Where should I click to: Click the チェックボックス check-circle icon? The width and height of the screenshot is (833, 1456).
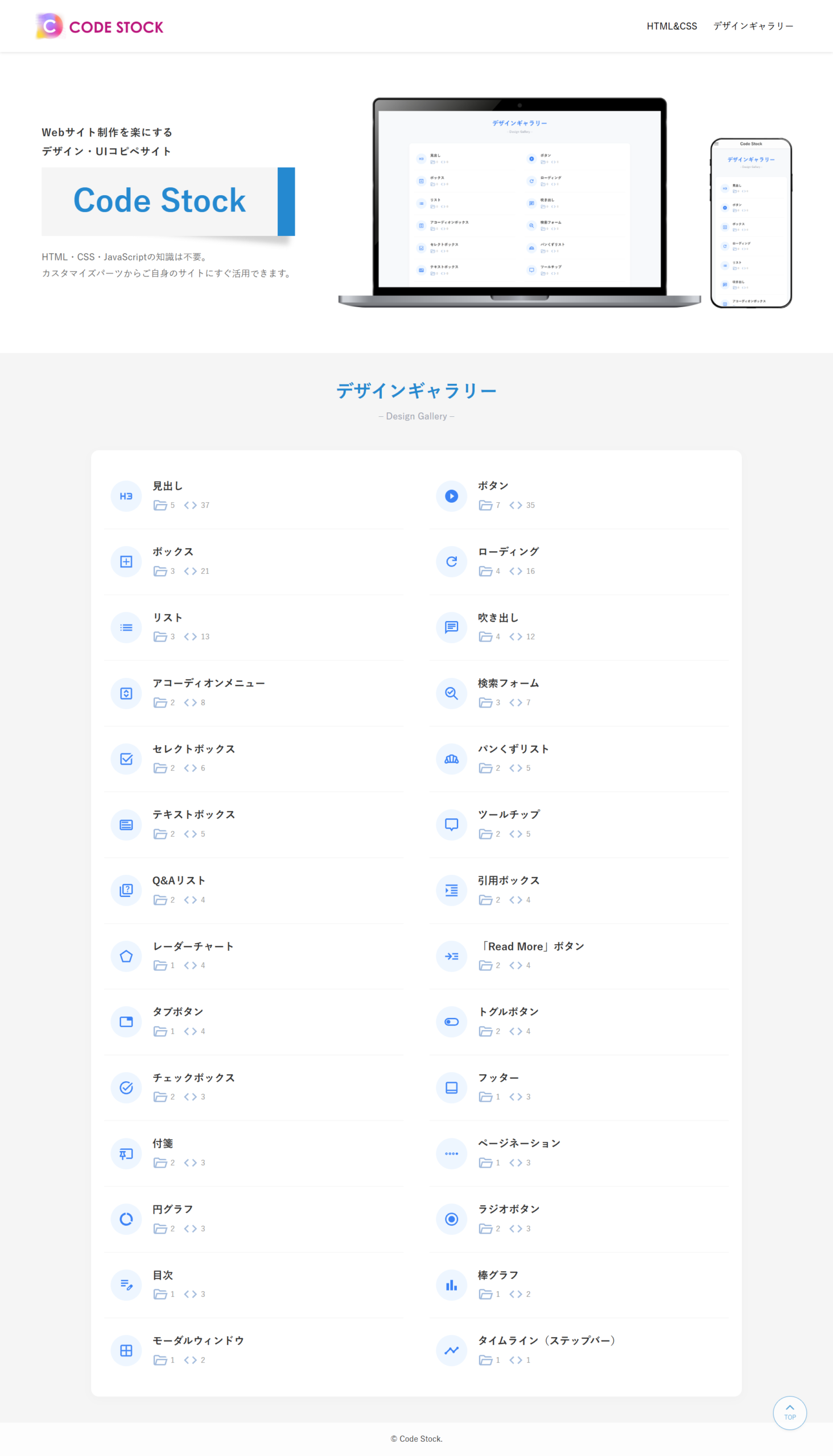tap(126, 1087)
